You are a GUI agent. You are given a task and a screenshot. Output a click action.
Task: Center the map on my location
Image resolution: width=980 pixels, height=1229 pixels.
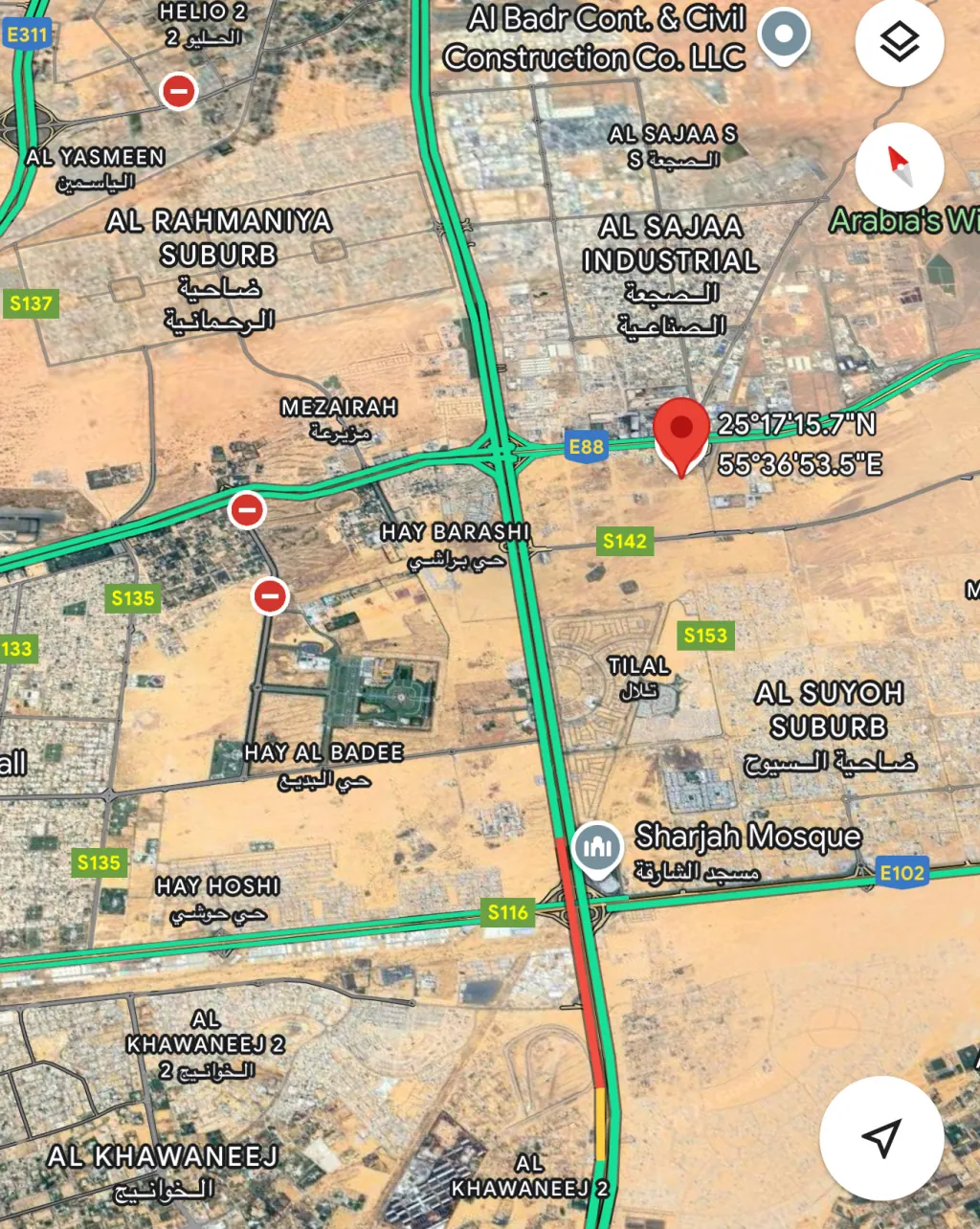pyautogui.click(x=881, y=1137)
